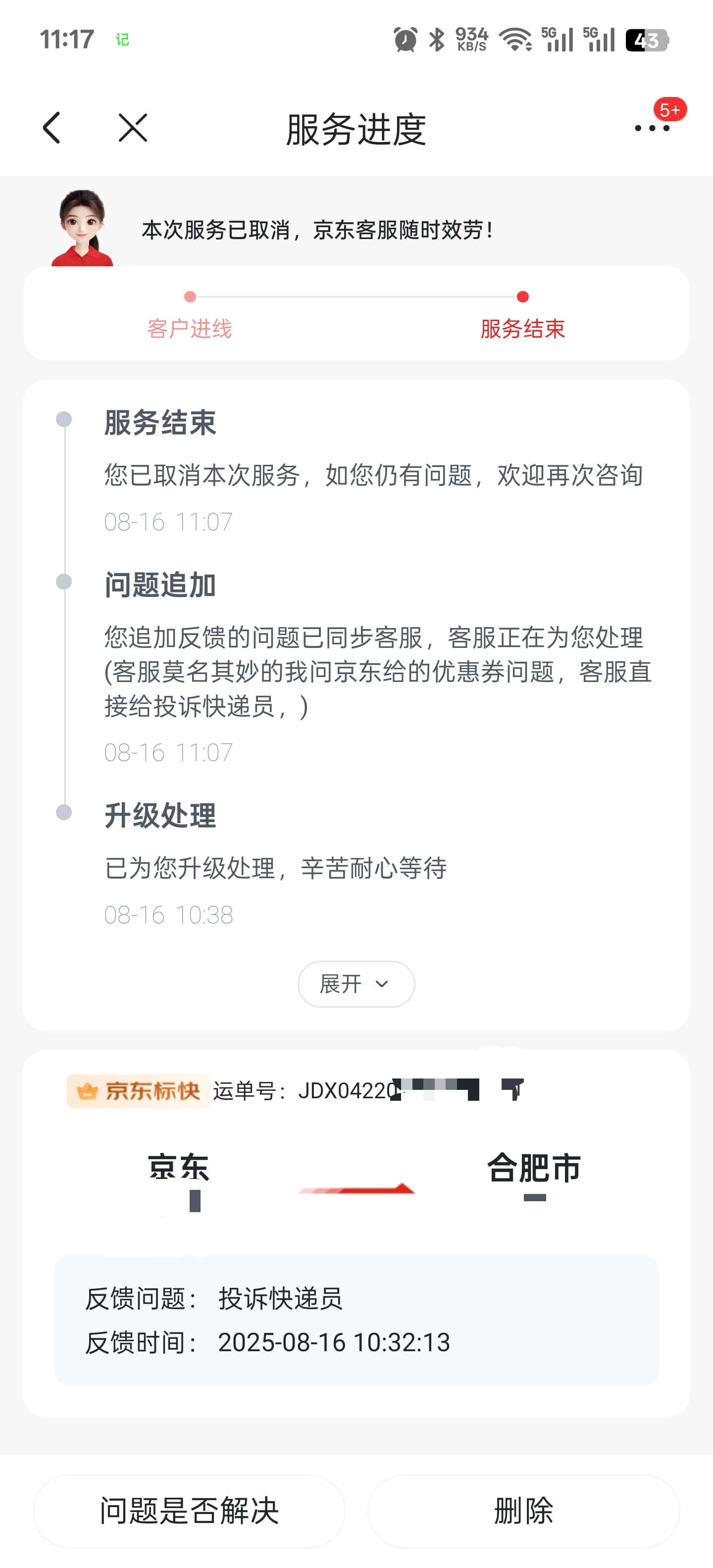This screenshot has height=1568, width=713.
Task: Tap 问题是否解决 button
Action: coord(189,1511)
